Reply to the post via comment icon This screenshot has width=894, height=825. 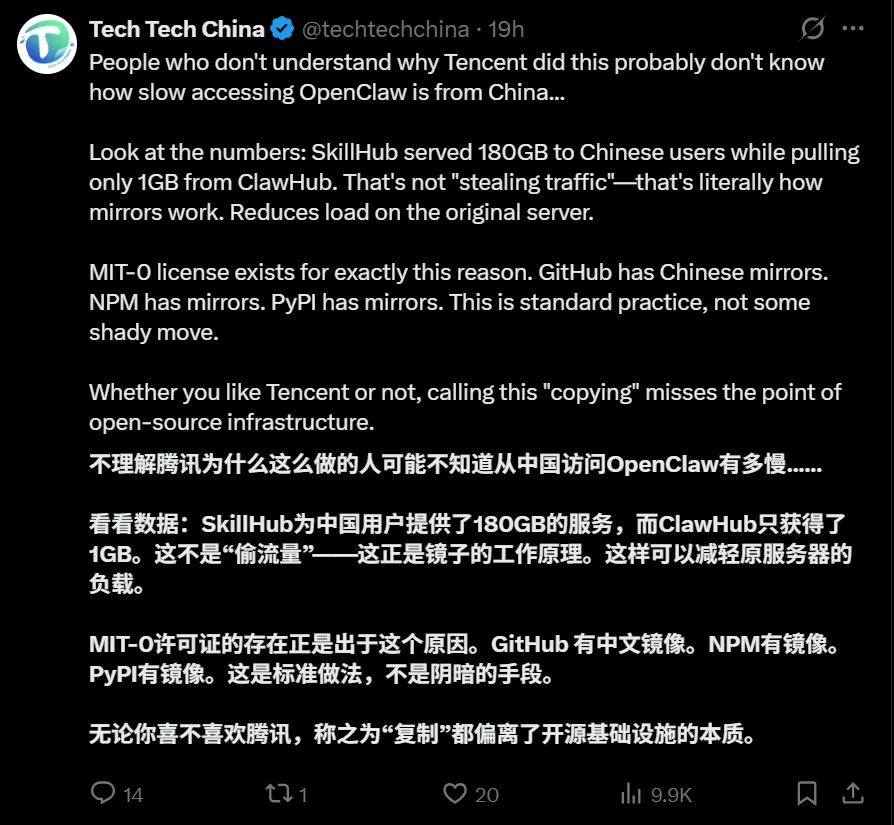[x=103, y=793]
